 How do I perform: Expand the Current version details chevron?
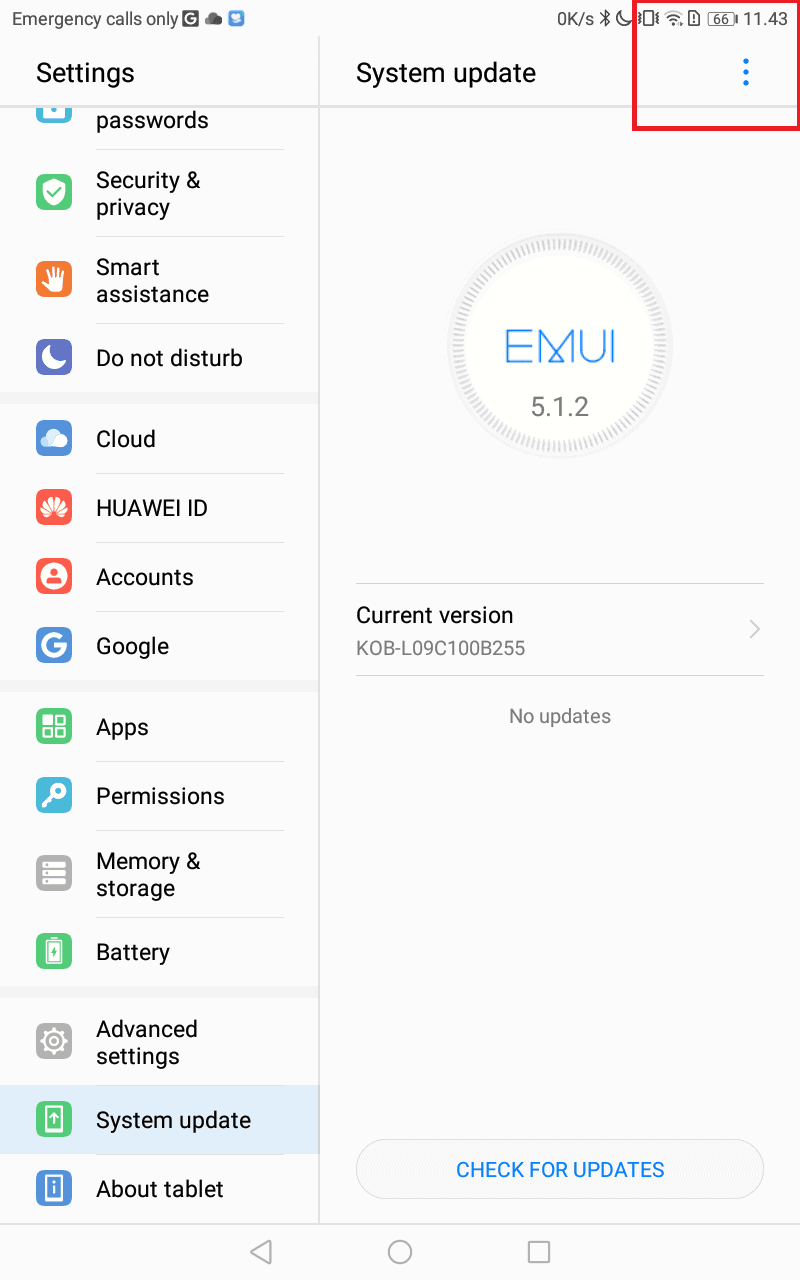pos(754,630)
